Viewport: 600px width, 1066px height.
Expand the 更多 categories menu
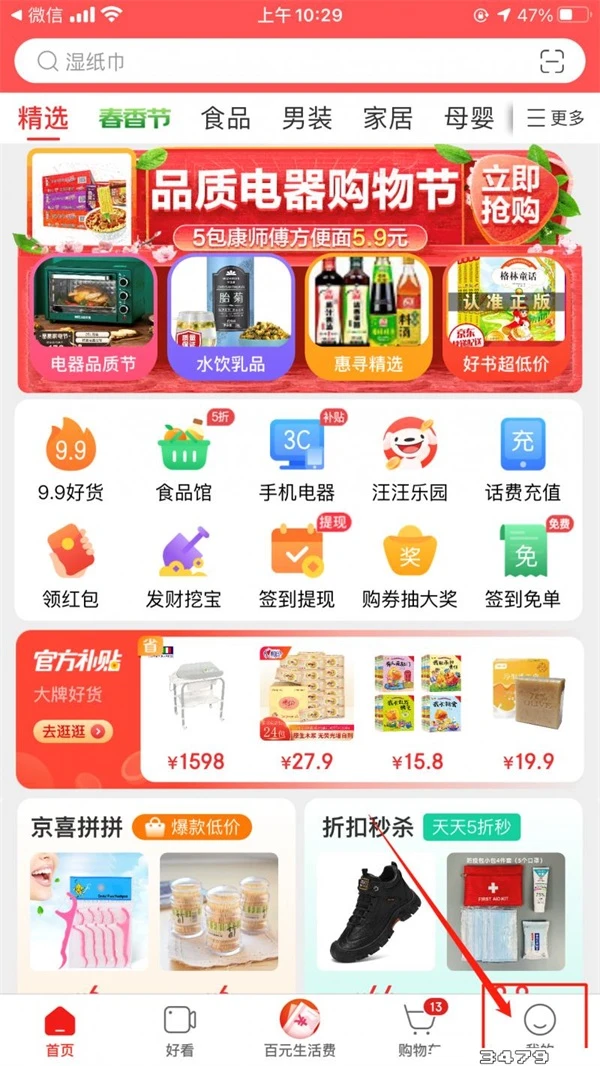(555, 119)
